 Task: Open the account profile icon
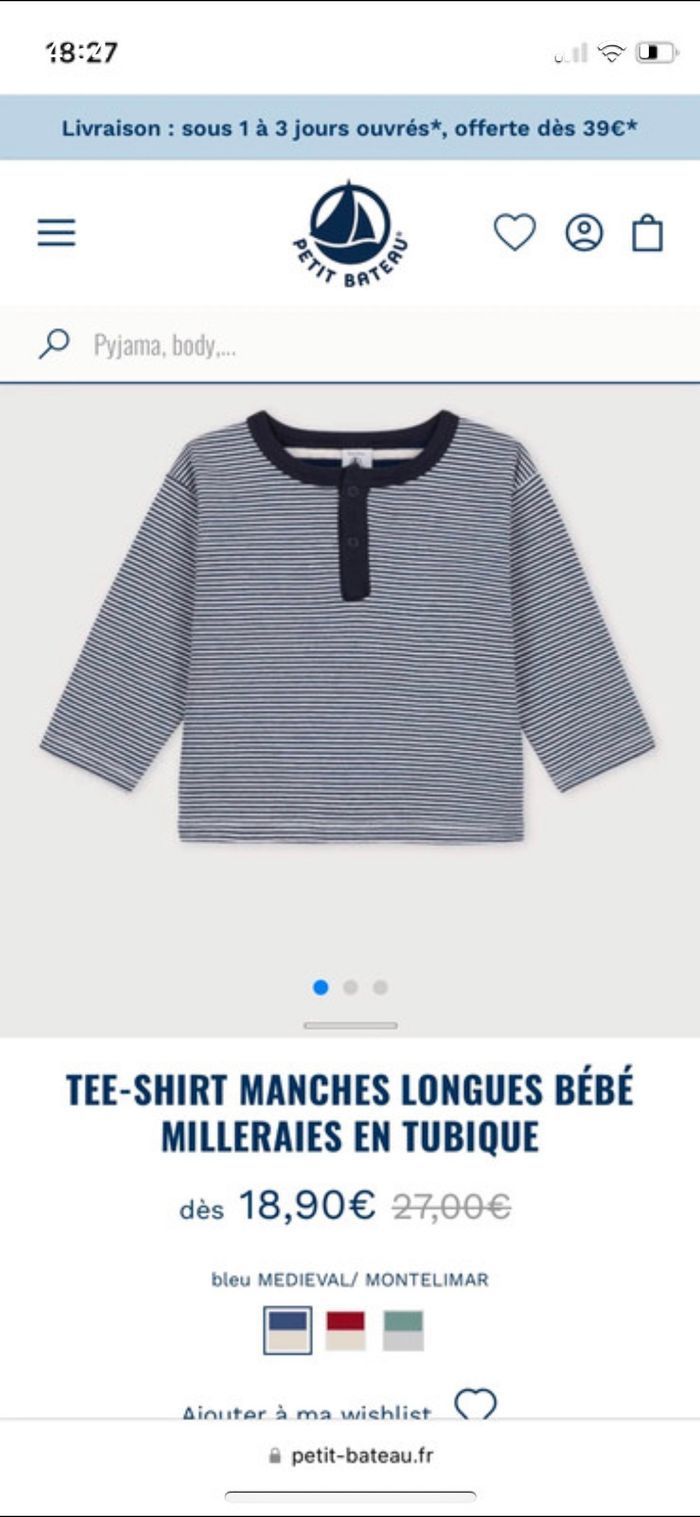(x=584, y=233)
